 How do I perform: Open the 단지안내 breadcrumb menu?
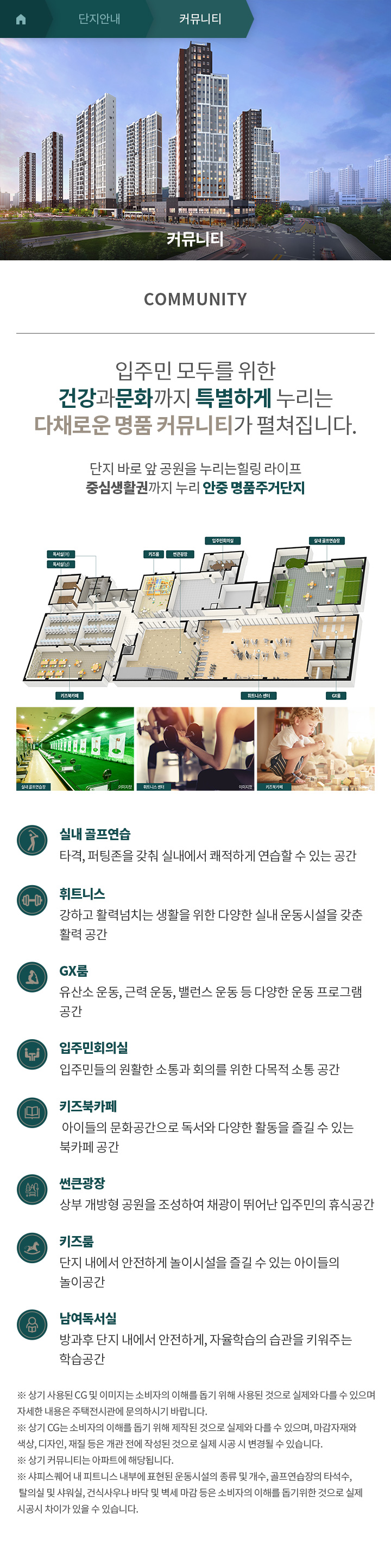(x=99, y=19)
